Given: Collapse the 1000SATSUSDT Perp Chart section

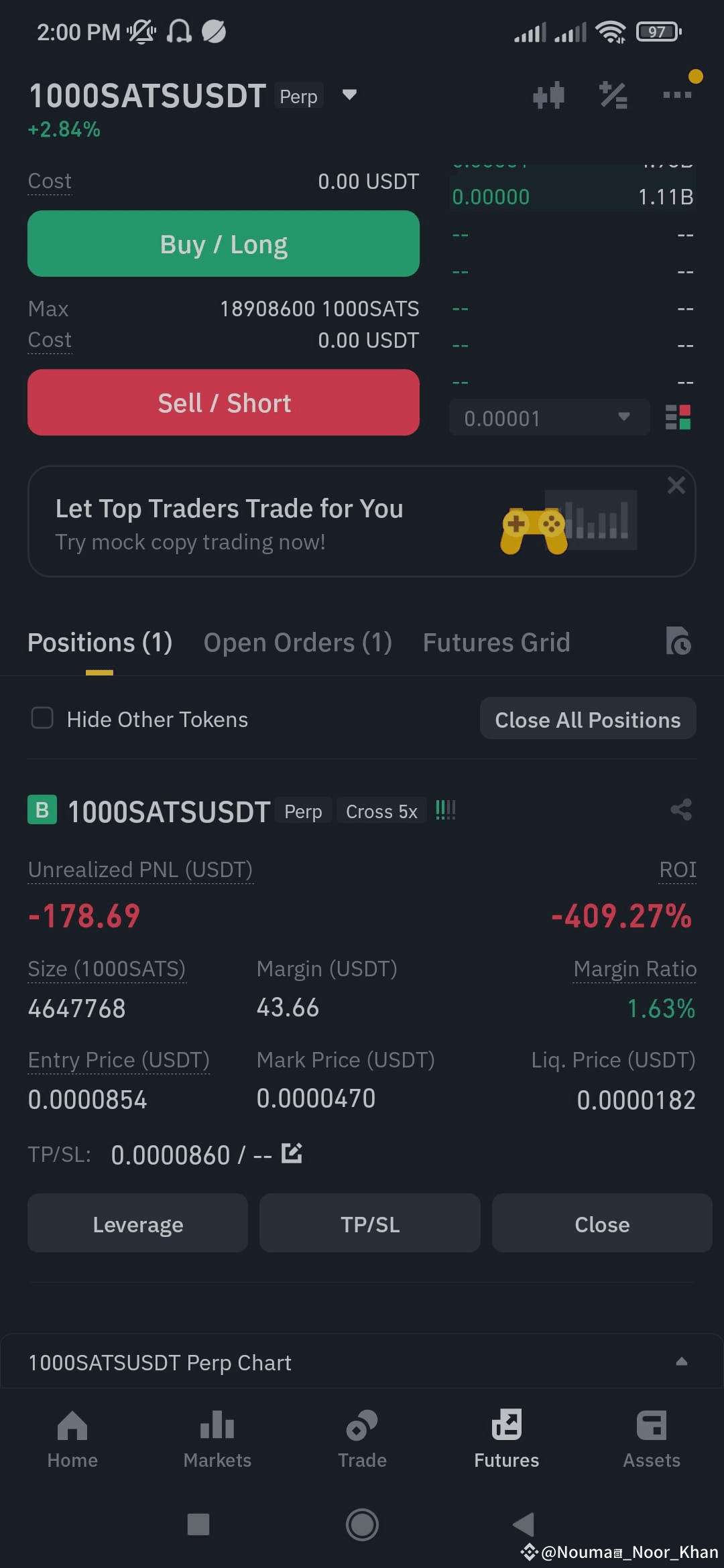Looking at the screenshot, I should 682,1362.
